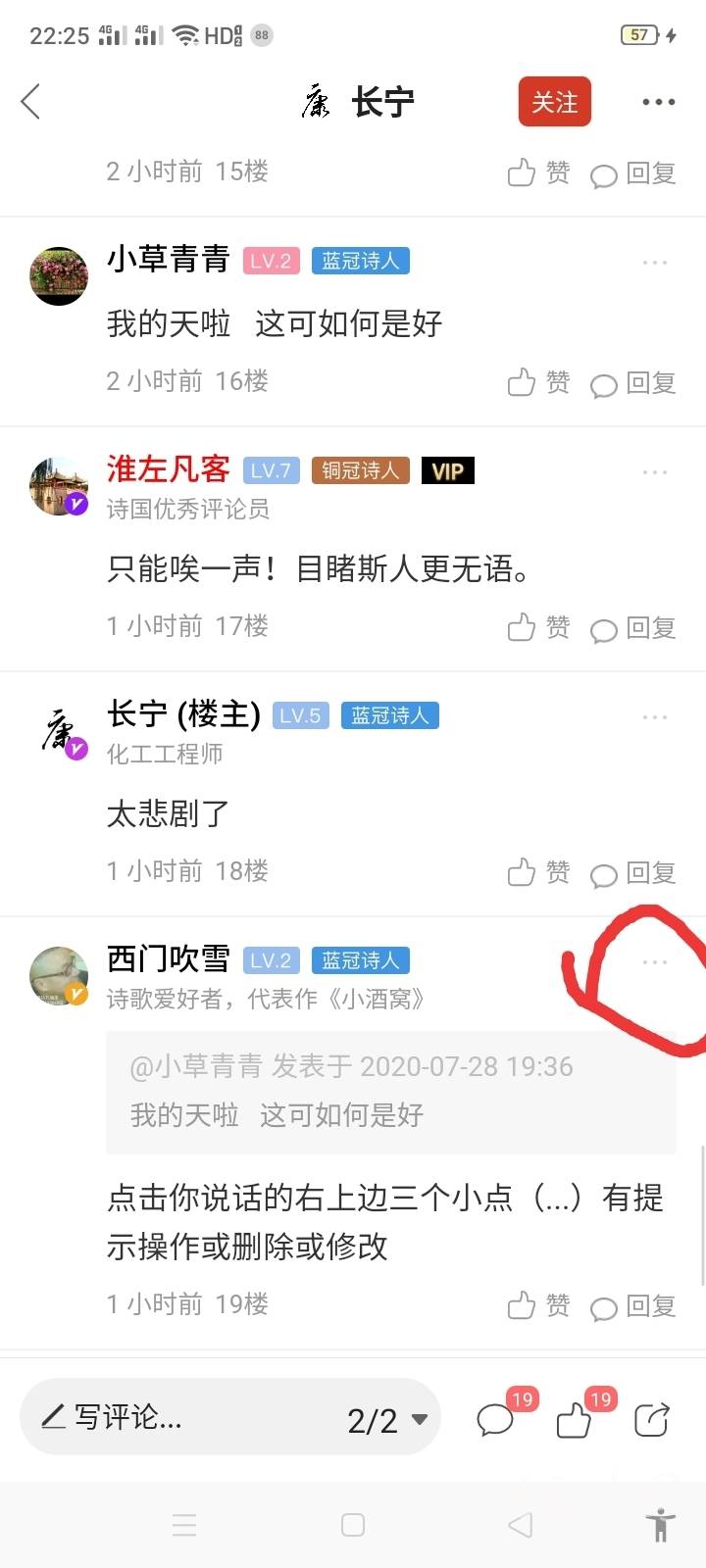Like 长宁's comment 太悲剧了
Viewport: 706px width, 1568px height.
pyautogui.click(x=537, y=872)
